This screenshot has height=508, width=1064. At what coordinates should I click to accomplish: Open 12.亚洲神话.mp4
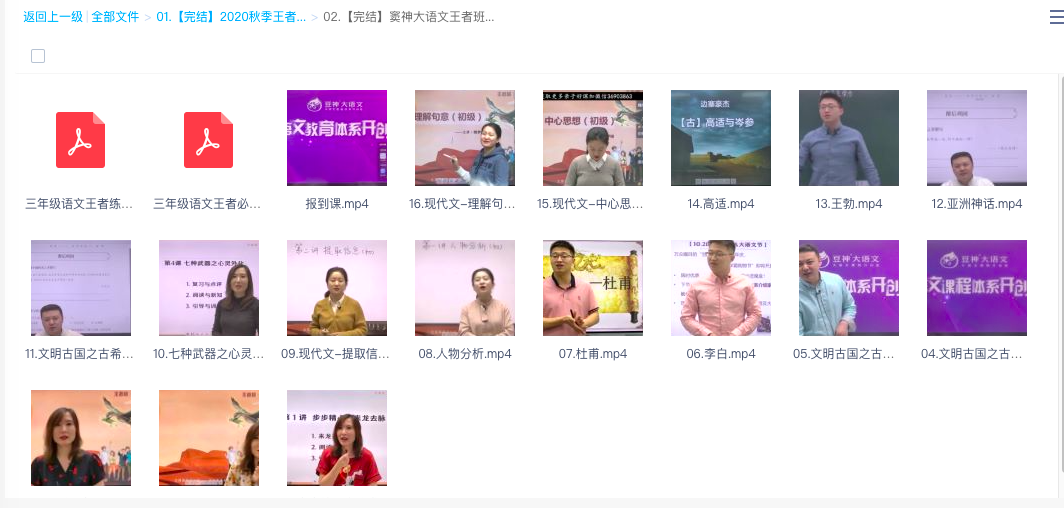tap(976, 138)
